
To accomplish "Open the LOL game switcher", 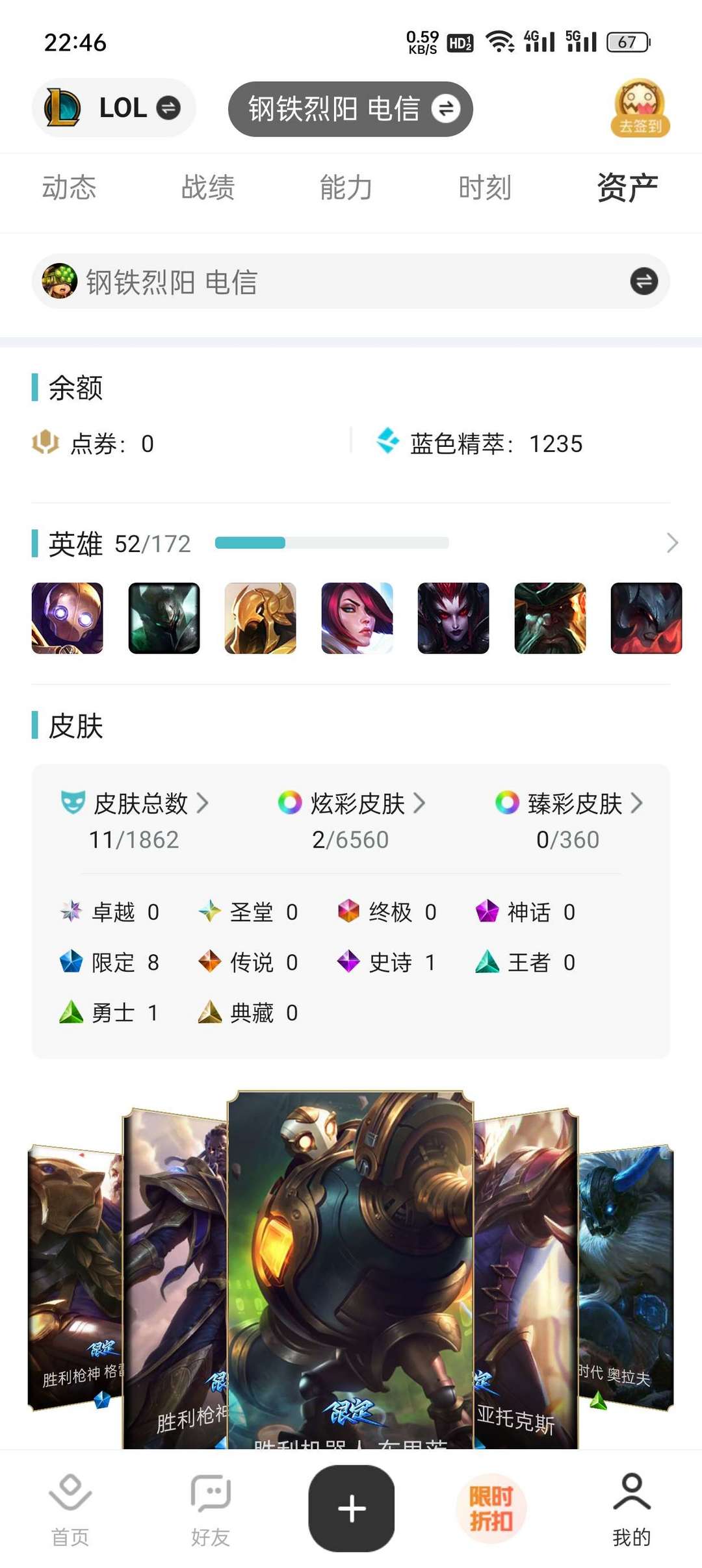I will coord(114,108).
